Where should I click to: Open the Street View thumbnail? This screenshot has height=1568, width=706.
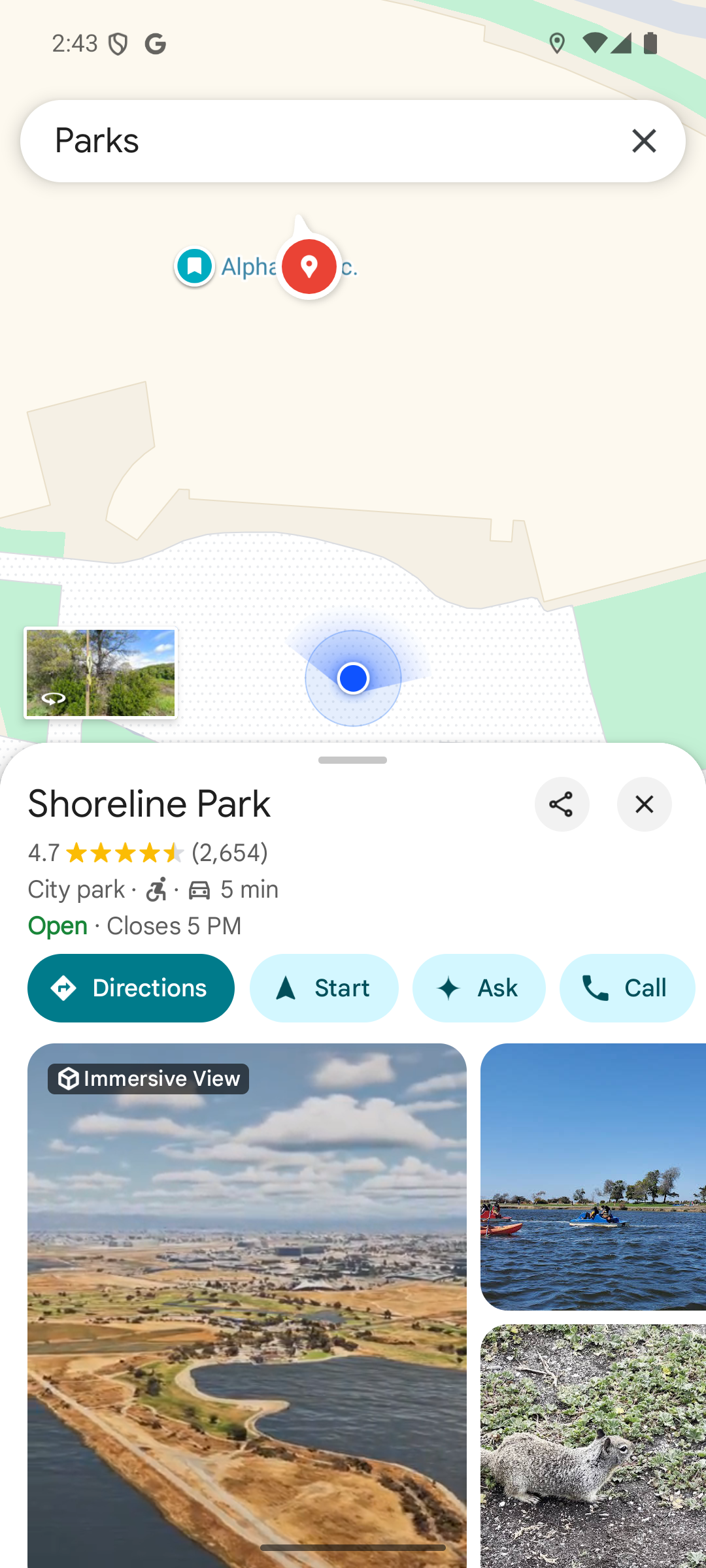pyautogui.click(x=101, y=673)
